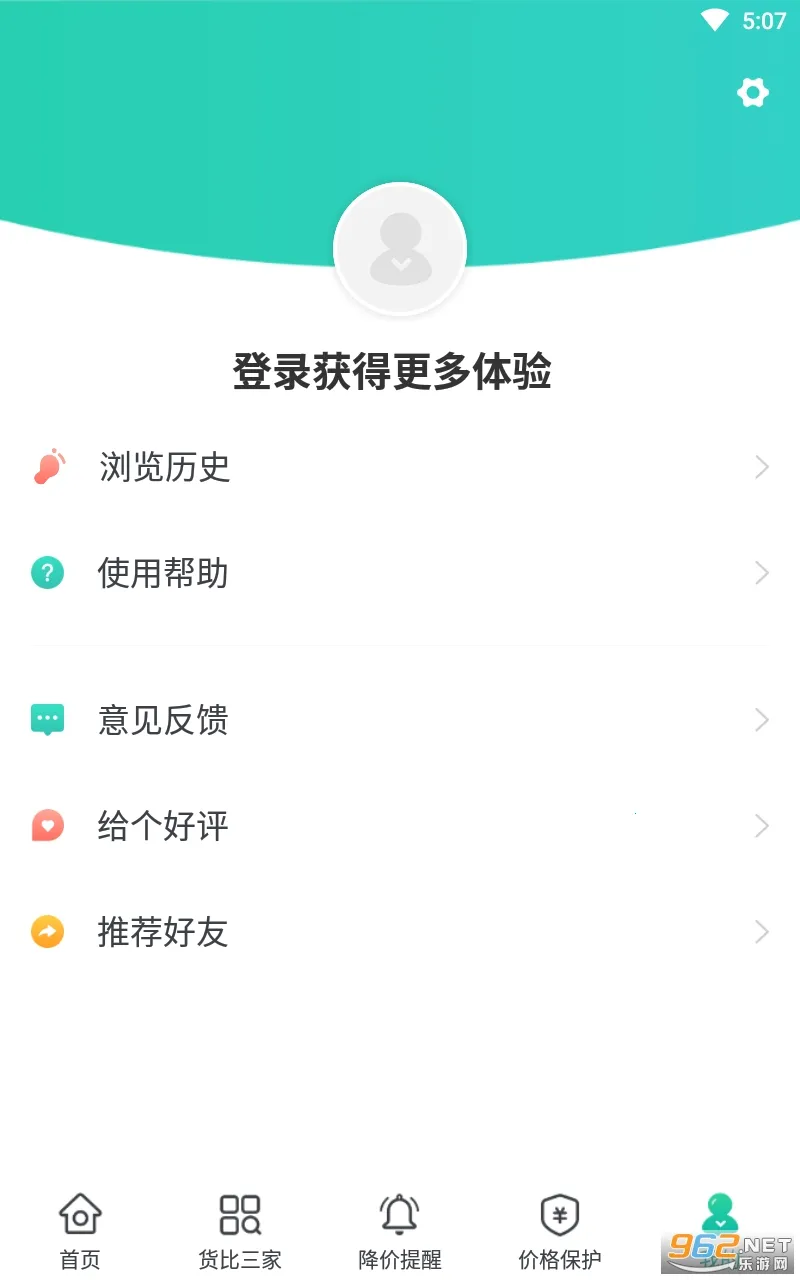Tap the 降价提醒 bell icon
800x1280 pixels.
[x=399, y=1214]
